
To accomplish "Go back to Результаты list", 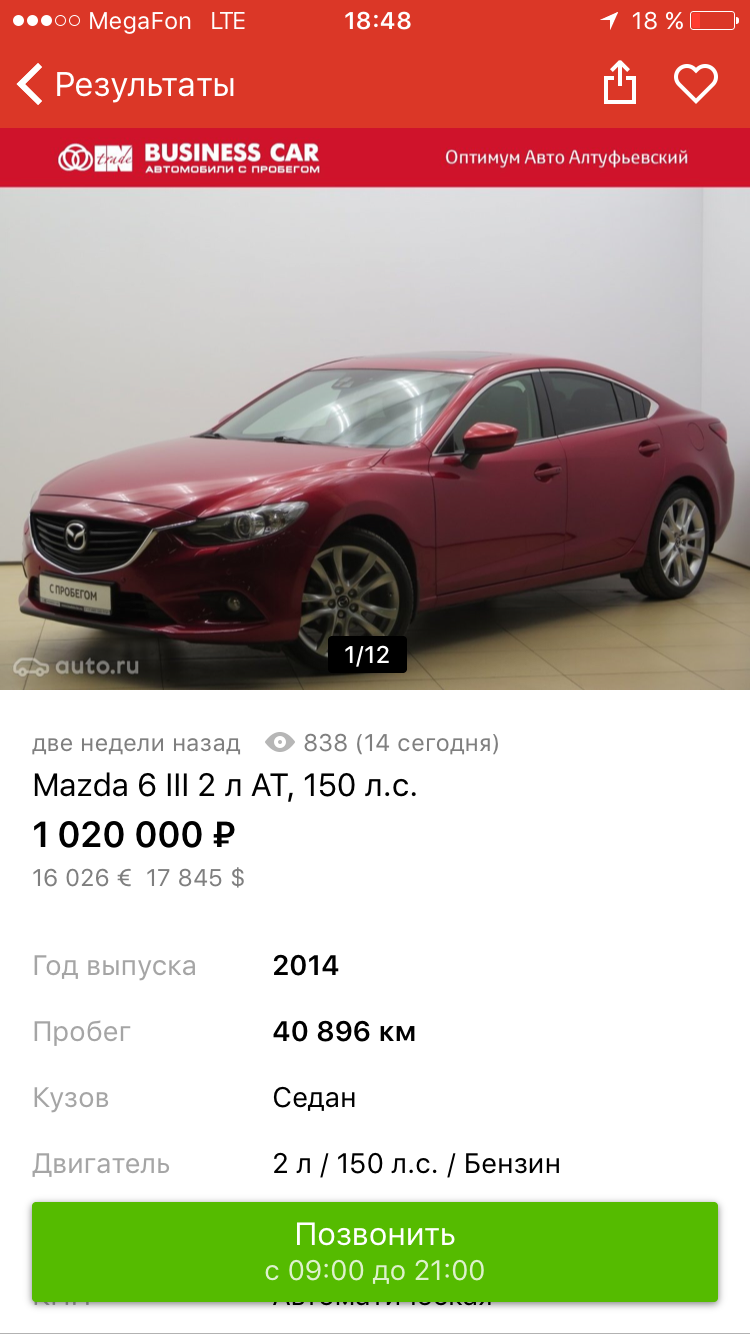I will click(x=126, y=85).
